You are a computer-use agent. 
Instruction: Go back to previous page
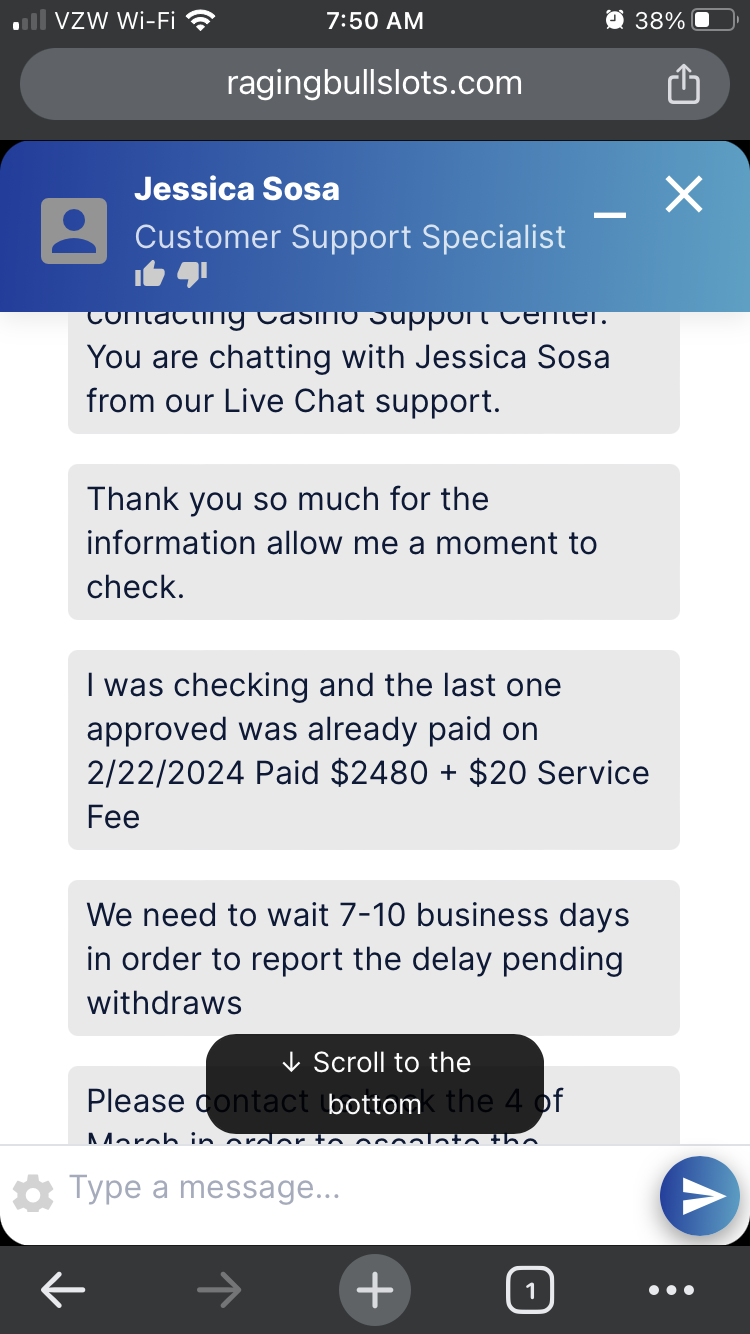tap(62, 1291)
